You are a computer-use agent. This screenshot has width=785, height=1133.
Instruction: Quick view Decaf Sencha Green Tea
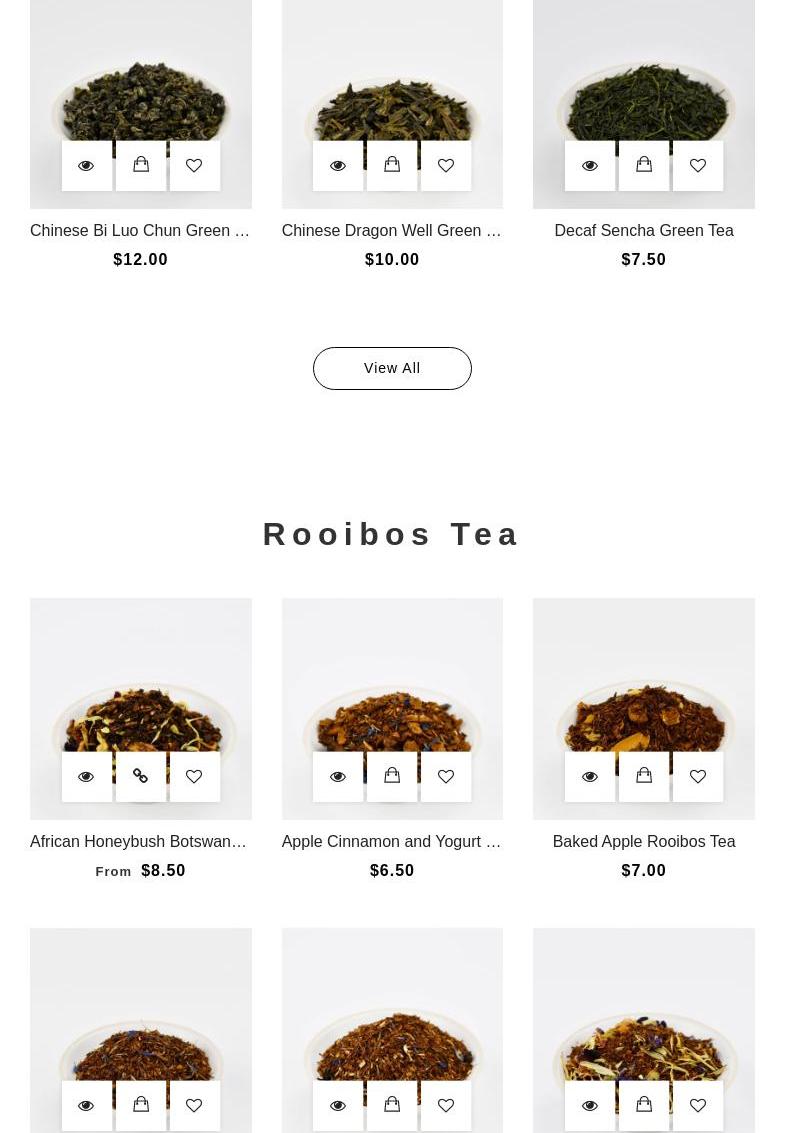pyautogui.click(x=590, y=165)
